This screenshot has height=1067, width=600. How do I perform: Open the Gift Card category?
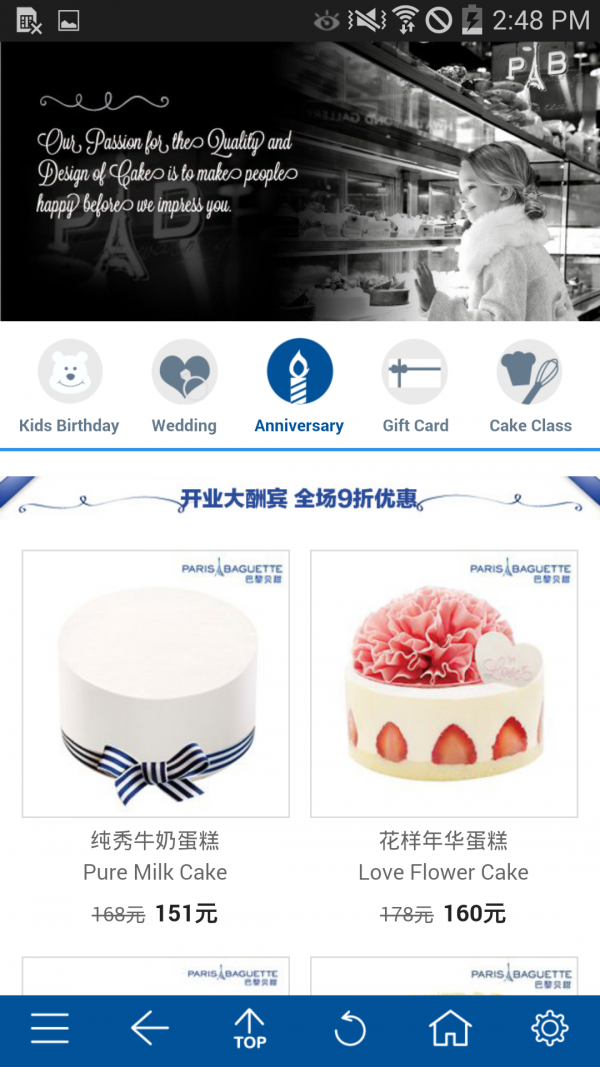[415, 387]
